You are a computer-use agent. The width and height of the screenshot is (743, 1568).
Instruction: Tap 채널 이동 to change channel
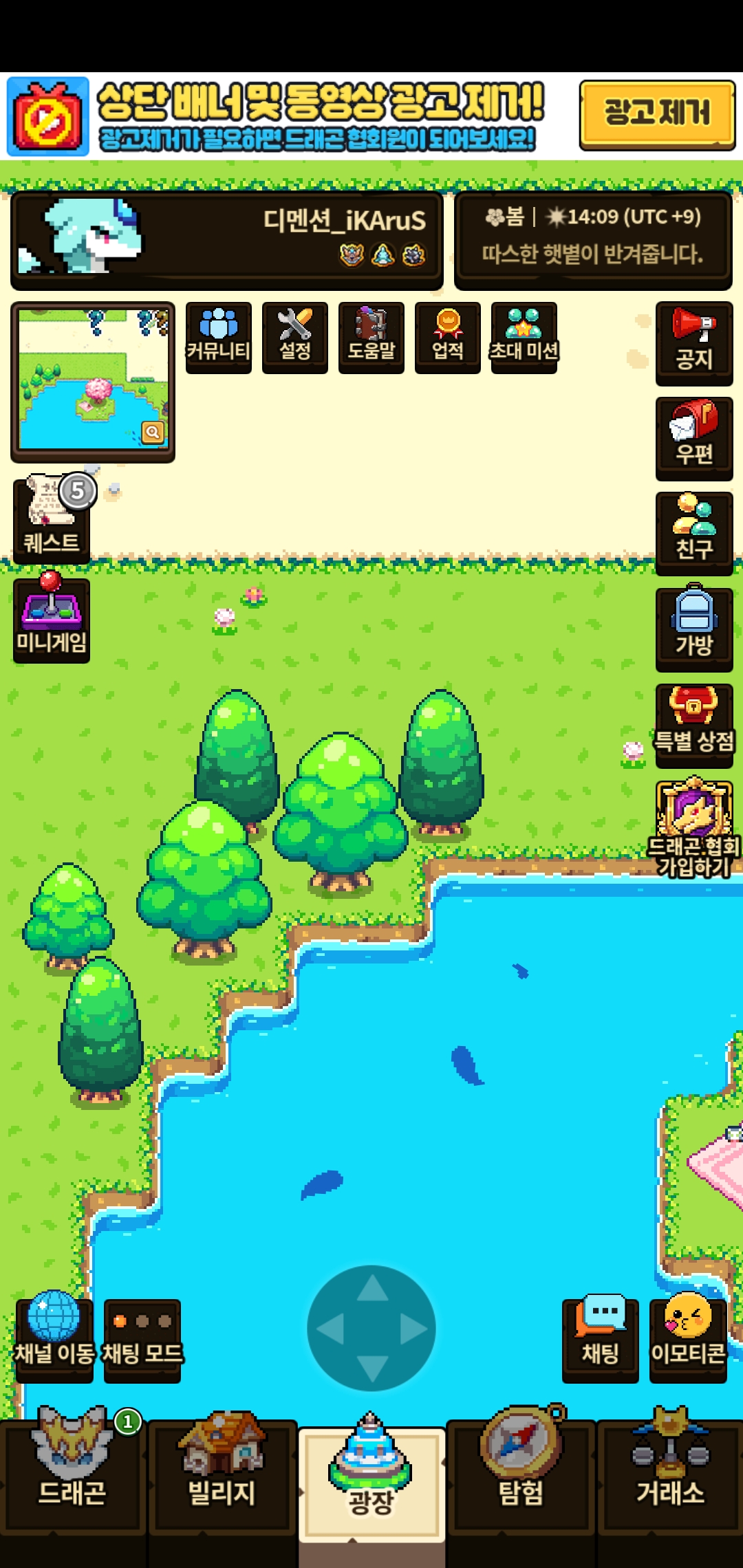[x=54, y=1339]
